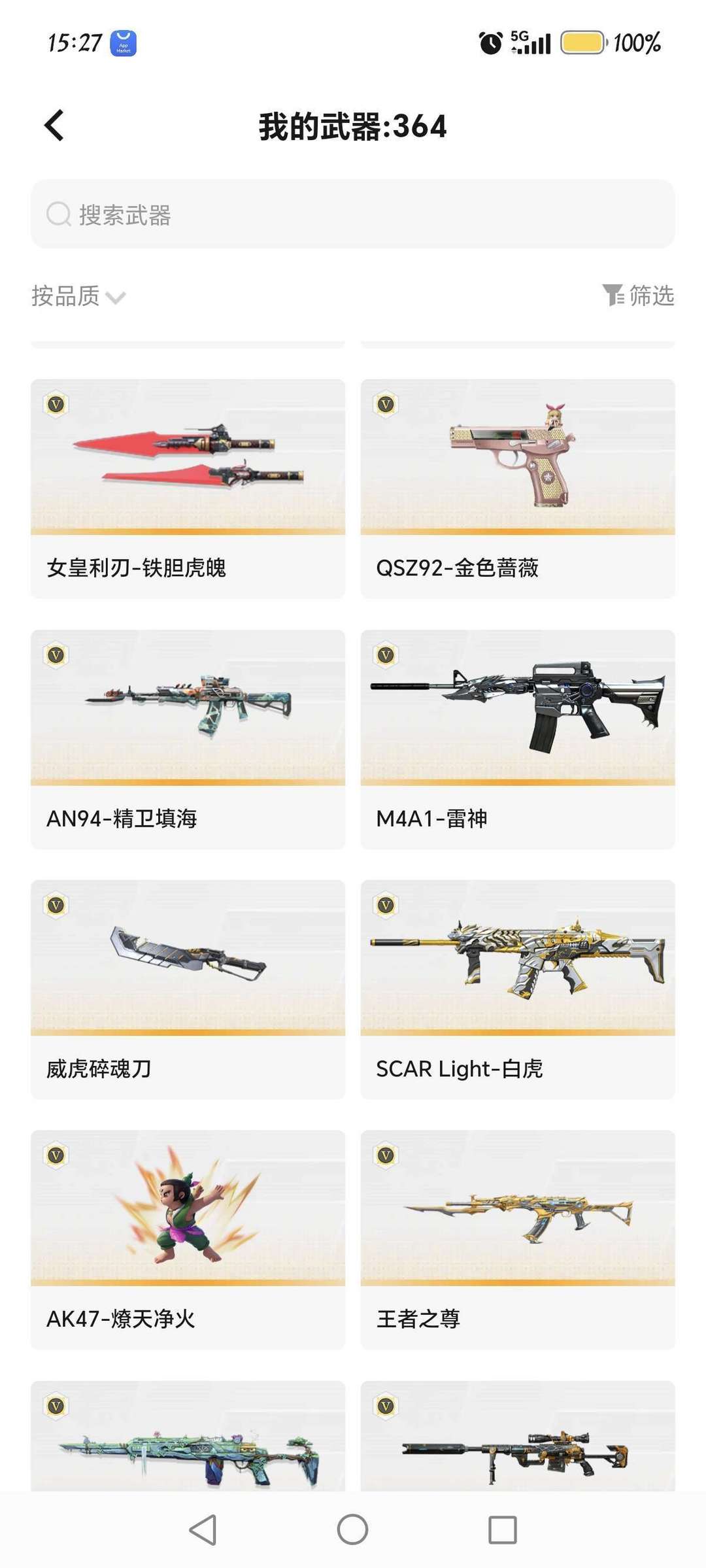Screen dimensions: 706x1568
Task: Open the 女皇利刃-铁胆虎魄 weapon card
Action: (188, 488)
